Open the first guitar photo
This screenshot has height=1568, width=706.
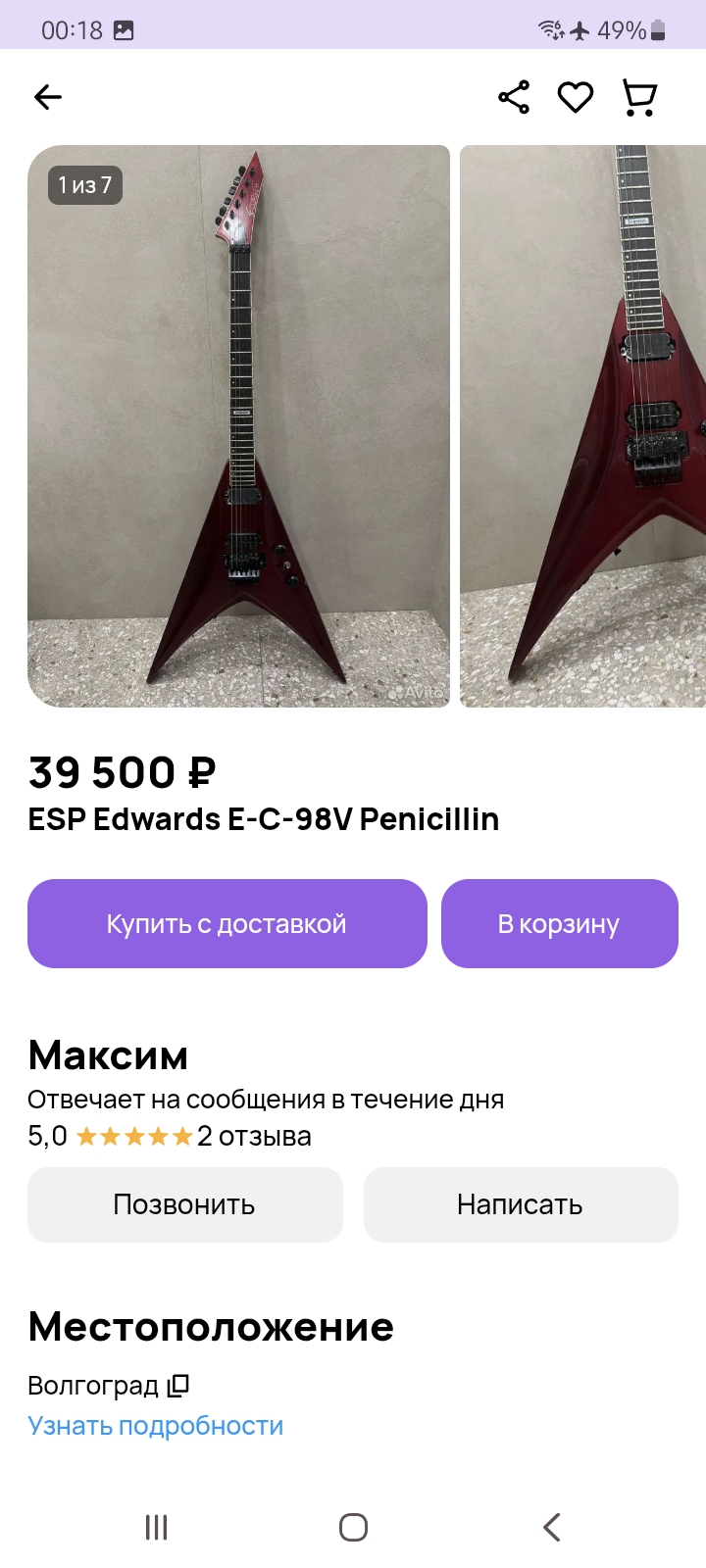[x=238, y=426]
